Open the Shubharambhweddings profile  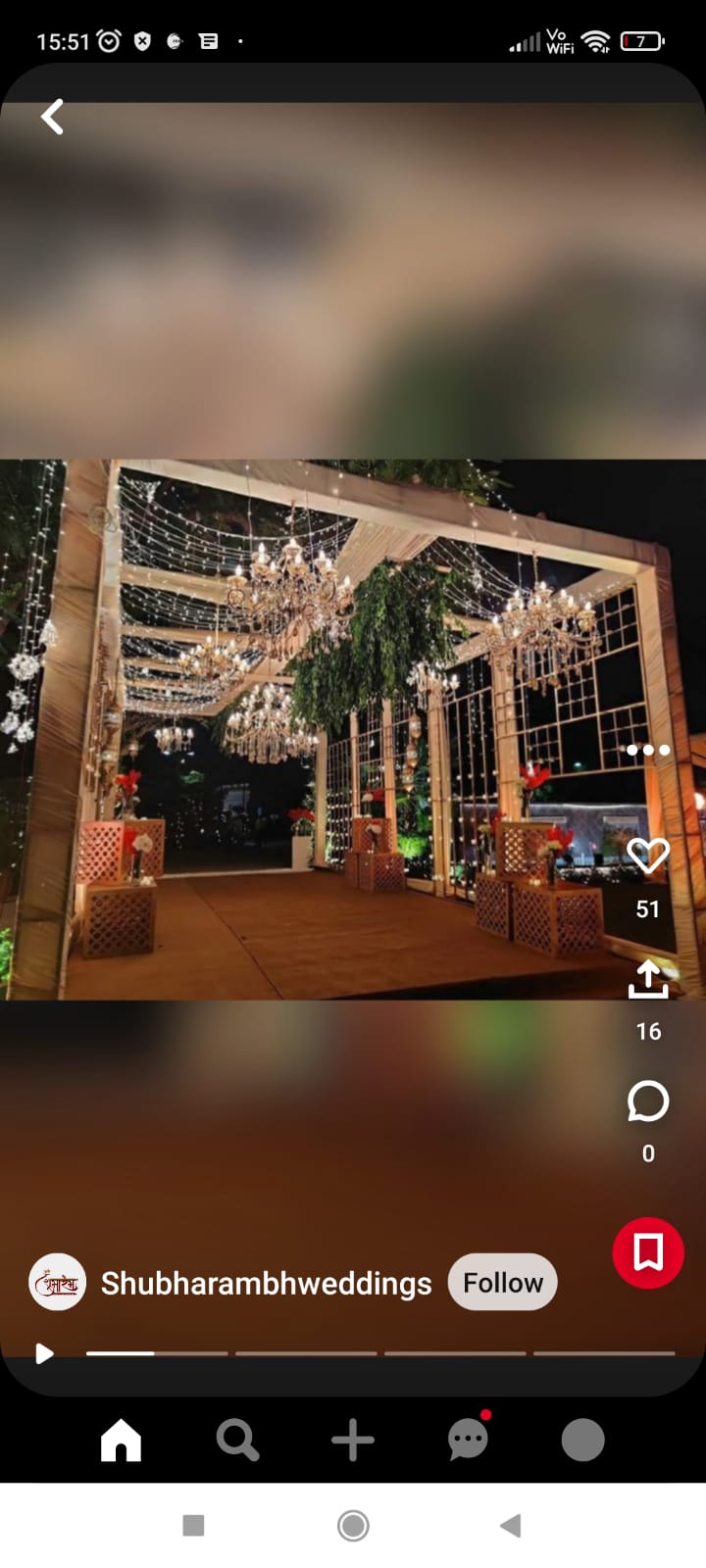coord(265,1283)
